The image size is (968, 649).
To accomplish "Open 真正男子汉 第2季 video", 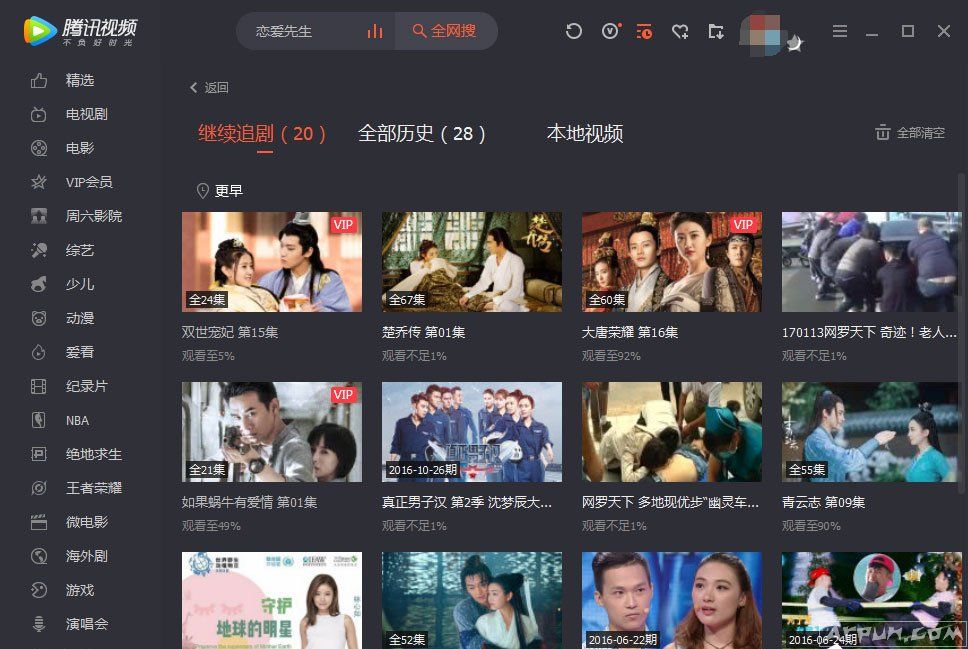I will (x=471, y=432).
